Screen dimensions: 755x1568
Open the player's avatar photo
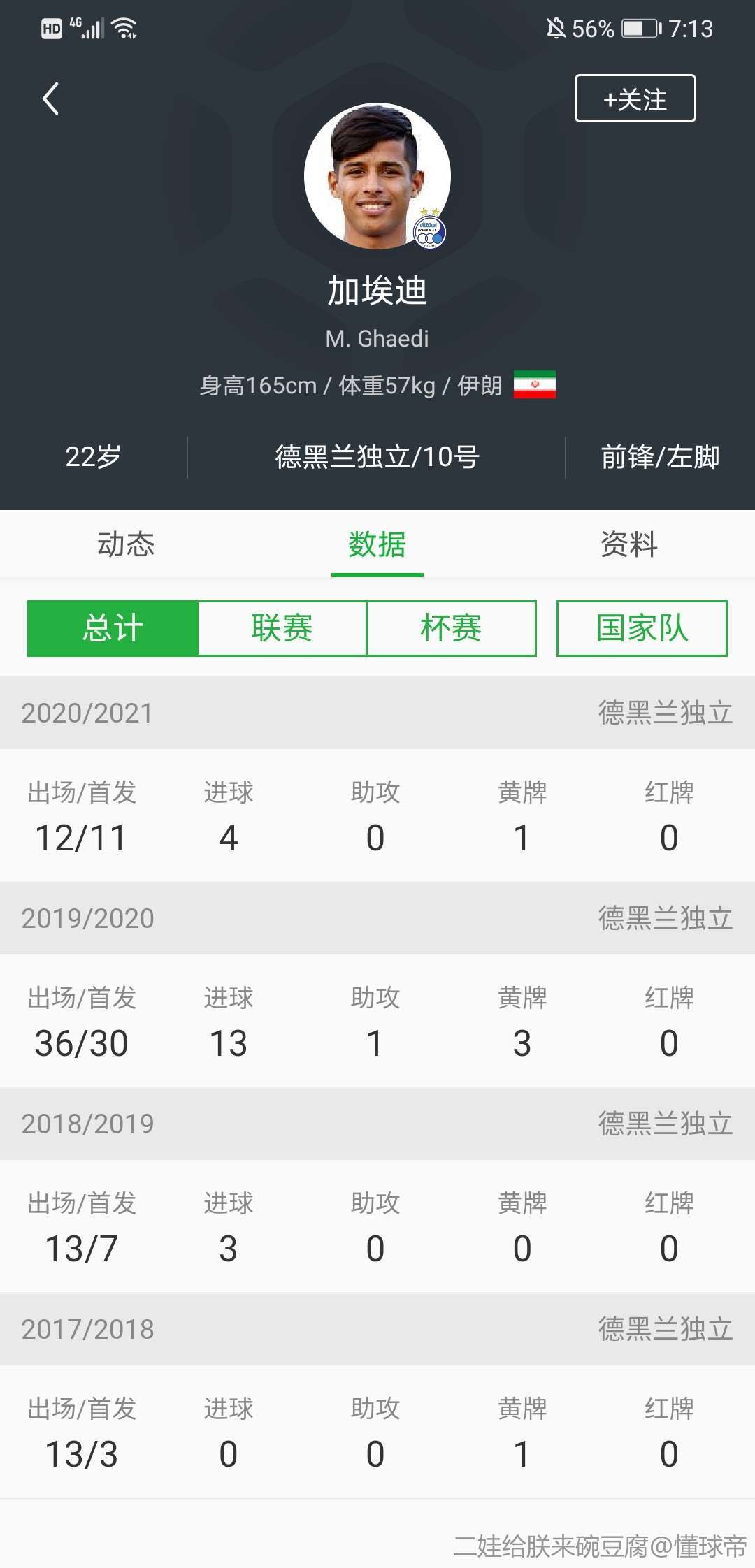pyautogui.click(x=377, y=176)
